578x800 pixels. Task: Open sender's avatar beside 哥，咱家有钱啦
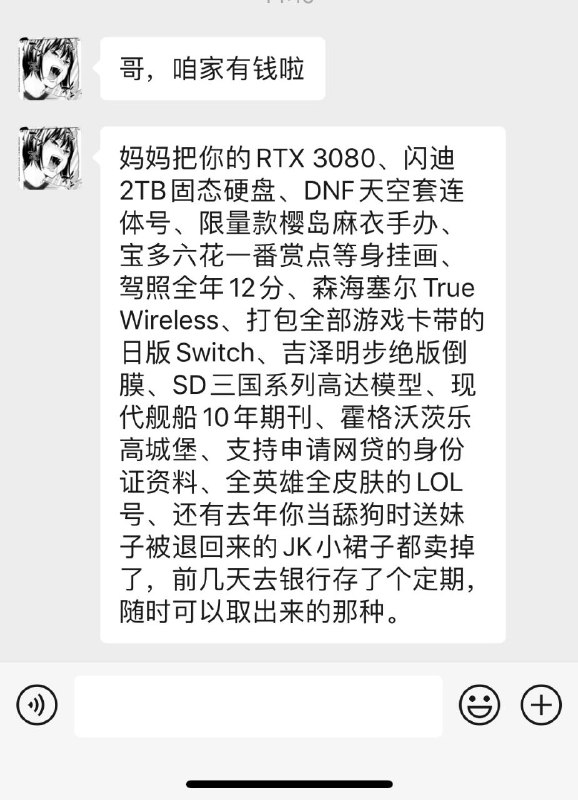click(x=49, y=68)
